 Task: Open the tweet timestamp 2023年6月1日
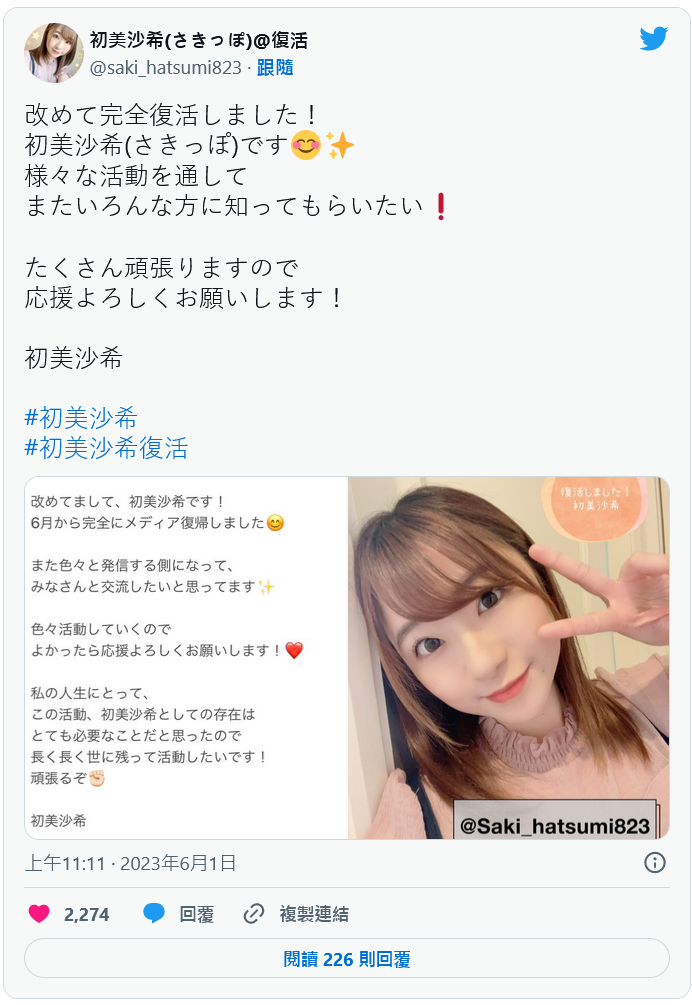(x=130, y=863)
